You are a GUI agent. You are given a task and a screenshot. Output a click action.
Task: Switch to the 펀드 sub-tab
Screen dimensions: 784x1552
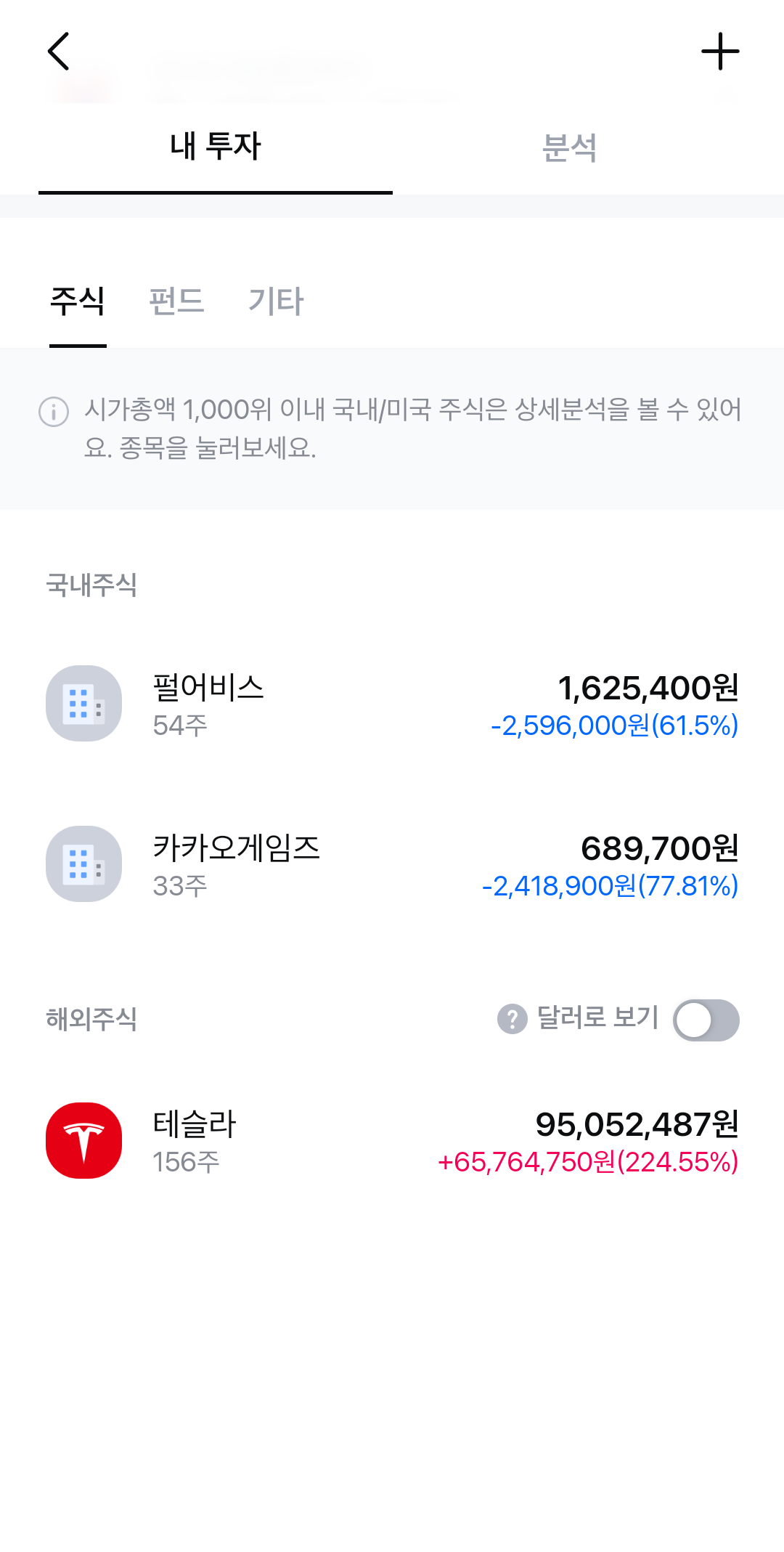coord(176,301)
